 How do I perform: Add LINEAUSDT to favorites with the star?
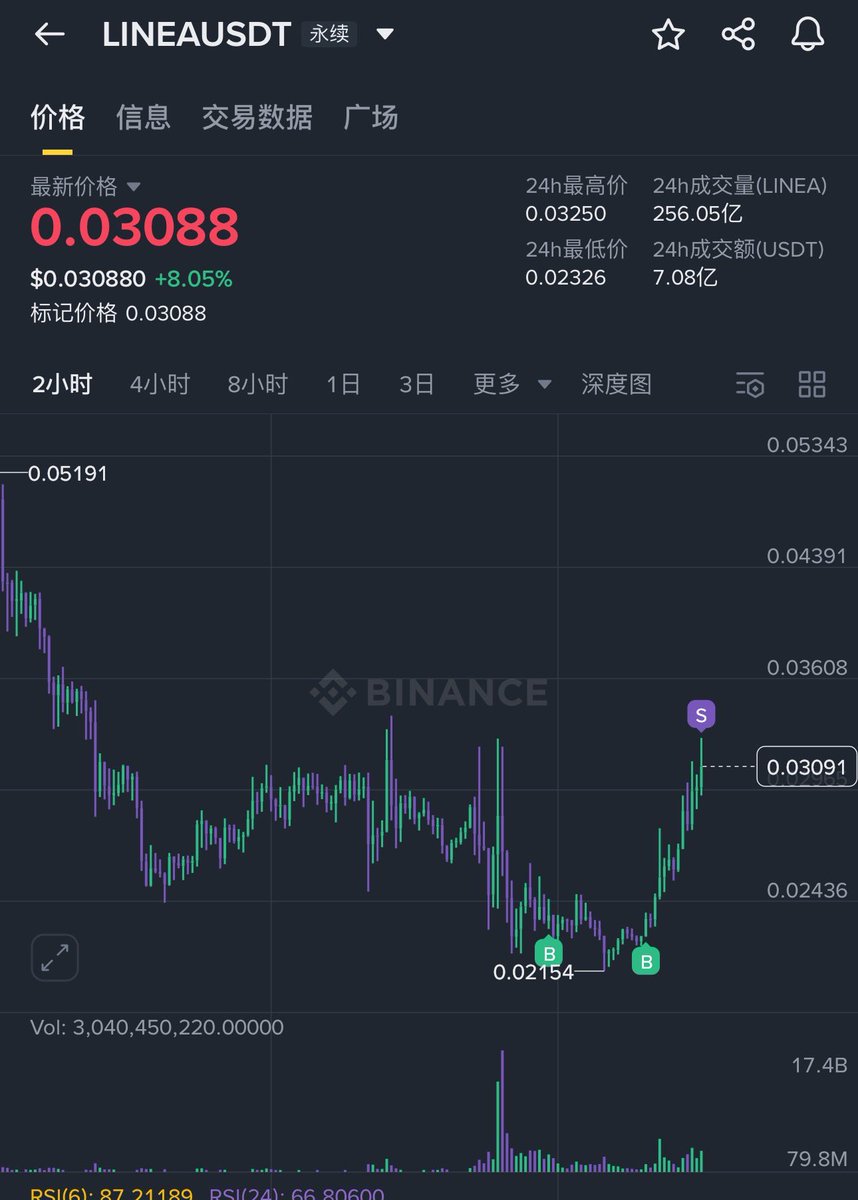[x=668, y=35]
